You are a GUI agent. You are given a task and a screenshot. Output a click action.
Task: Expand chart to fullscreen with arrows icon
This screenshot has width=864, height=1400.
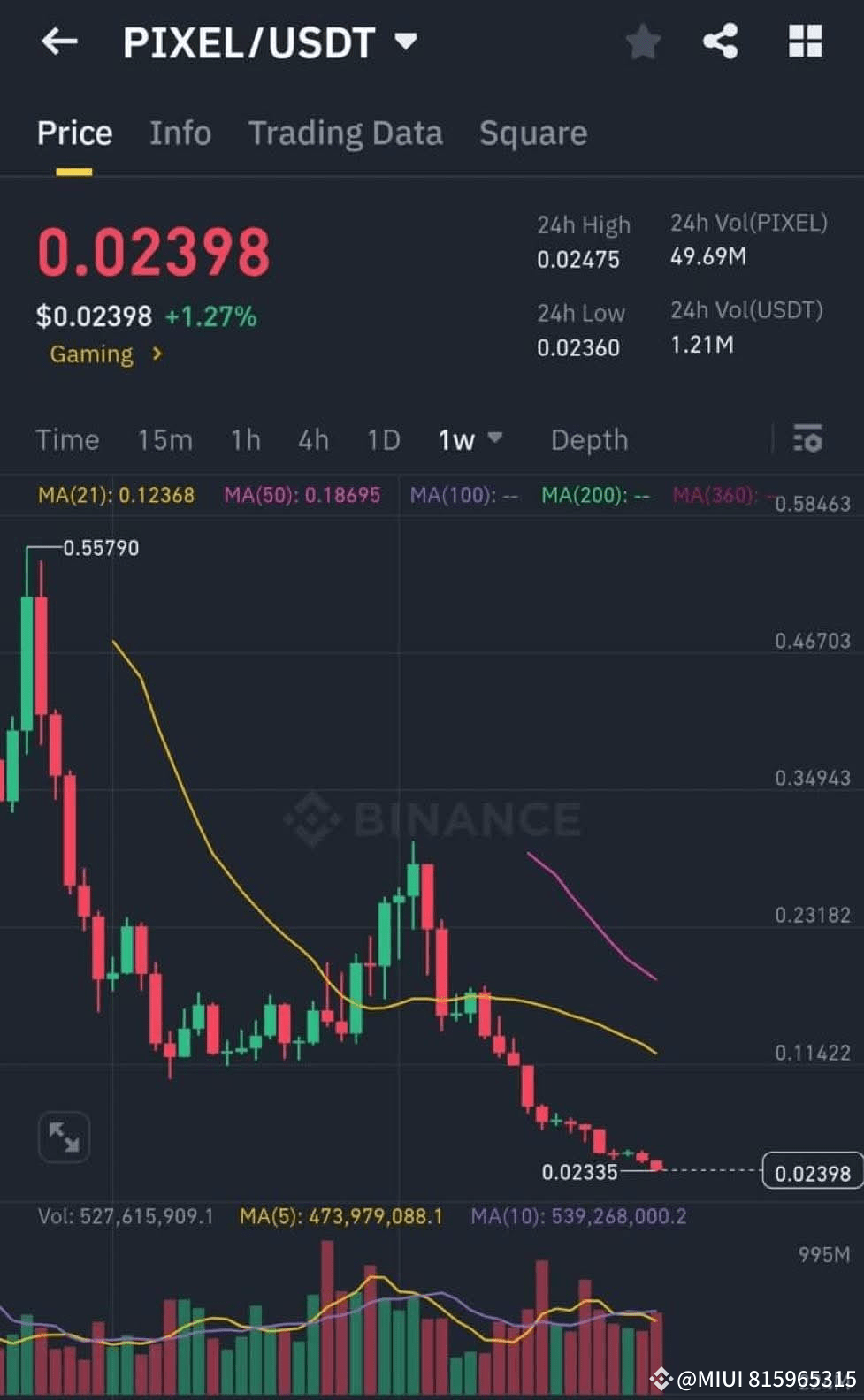(x=63, y=1137)
